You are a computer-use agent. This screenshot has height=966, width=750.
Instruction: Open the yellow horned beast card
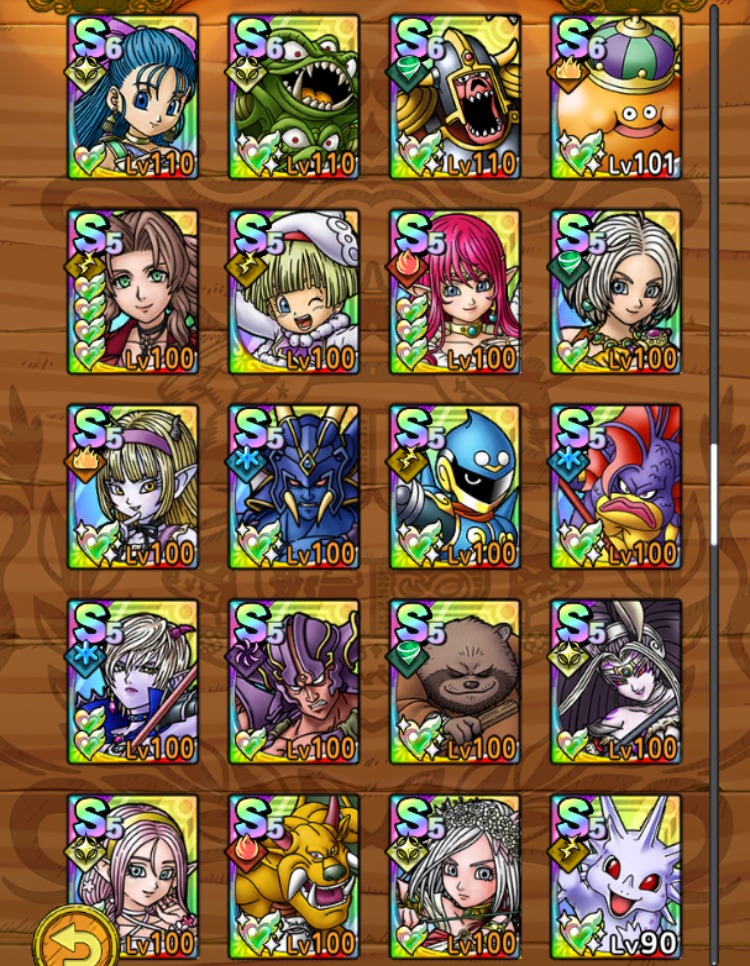[x=294, y=876]
